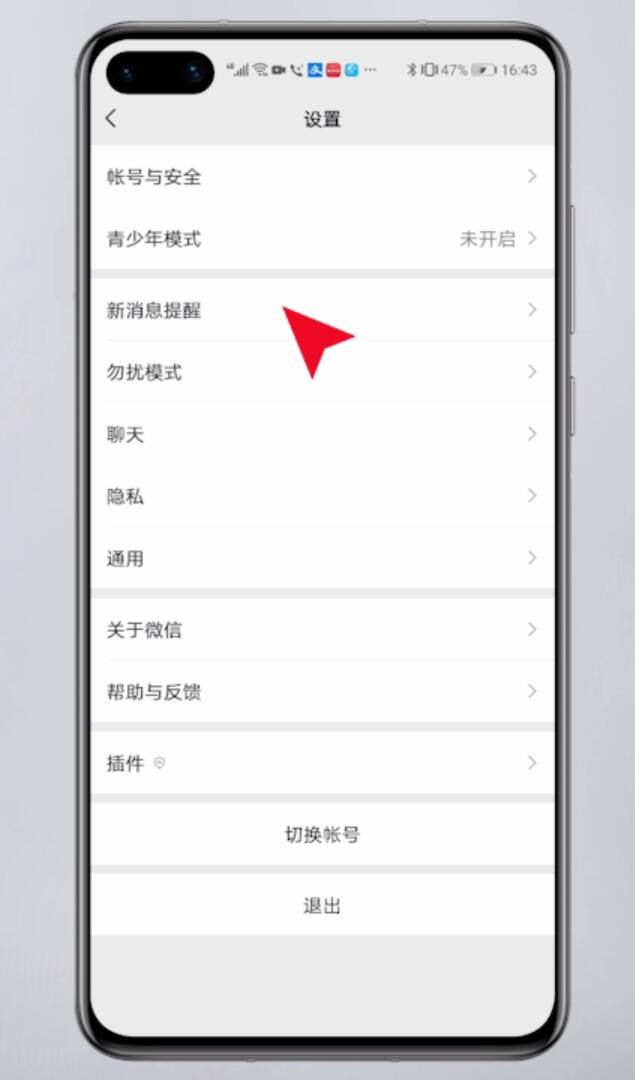Open 青少年模式 settings
The image size is (635, 1080).
tap(322, 238)
